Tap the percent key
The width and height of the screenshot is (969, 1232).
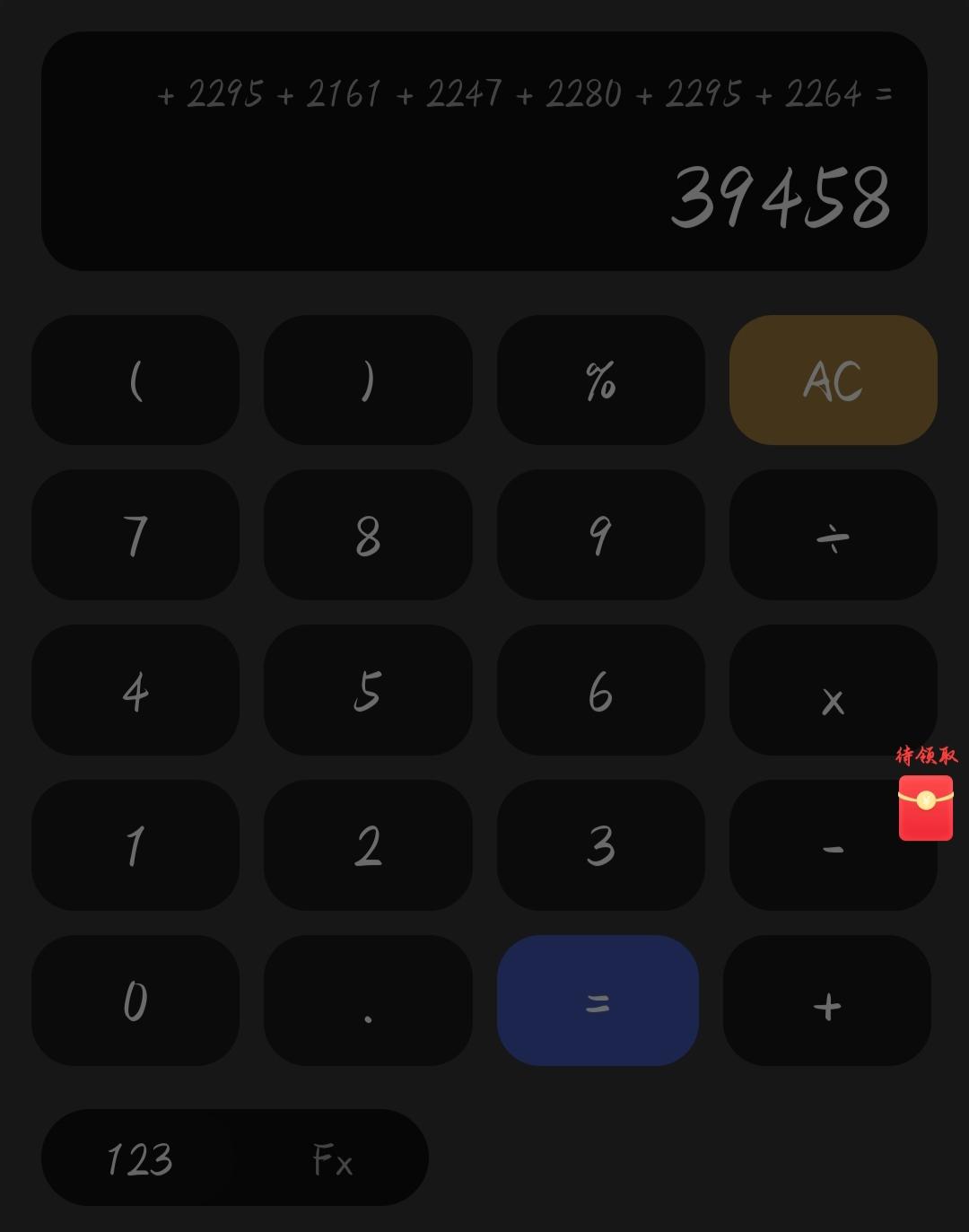pyautogui.click(x=599, y=380)
